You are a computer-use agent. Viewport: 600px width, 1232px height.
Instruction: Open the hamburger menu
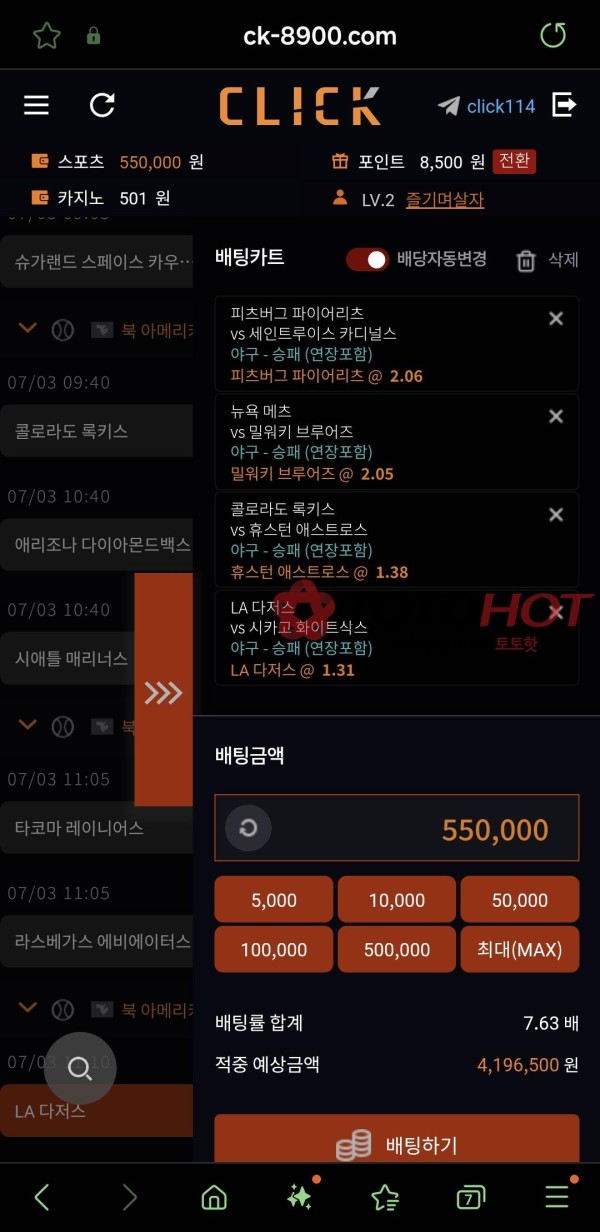pyautogui.click(x=36, y=105)
